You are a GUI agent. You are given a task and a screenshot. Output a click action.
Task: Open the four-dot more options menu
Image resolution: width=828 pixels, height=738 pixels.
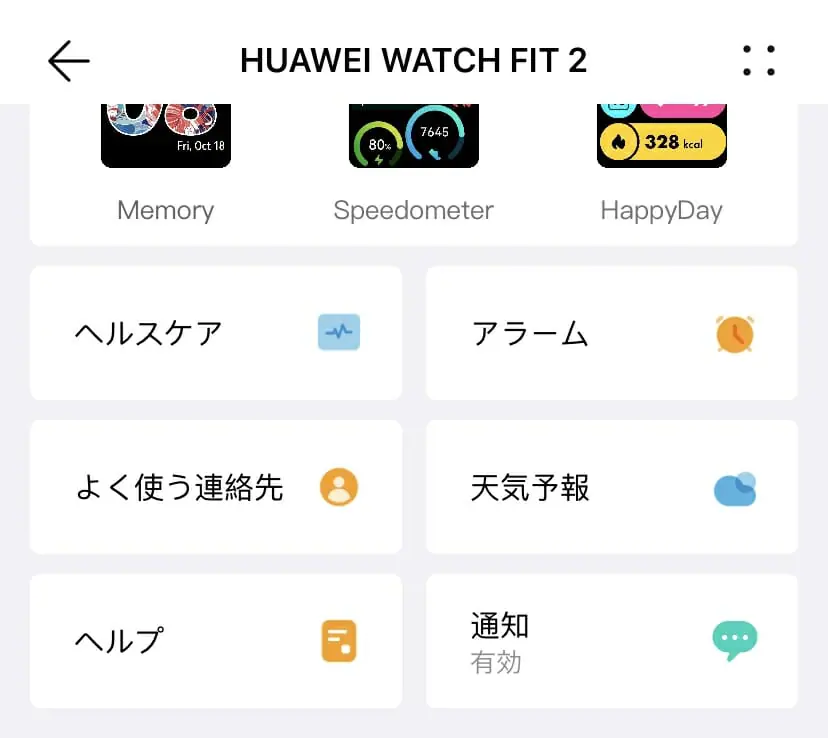(759, 60)
